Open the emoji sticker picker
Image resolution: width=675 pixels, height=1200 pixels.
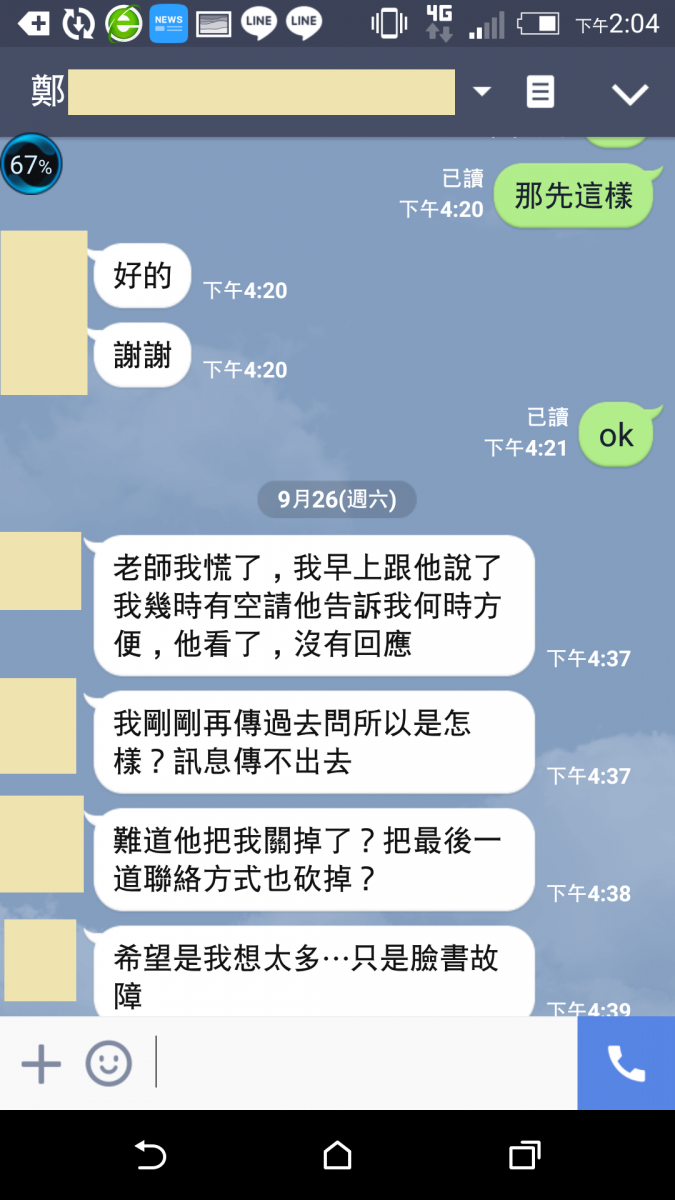[x=108, y=1064]
